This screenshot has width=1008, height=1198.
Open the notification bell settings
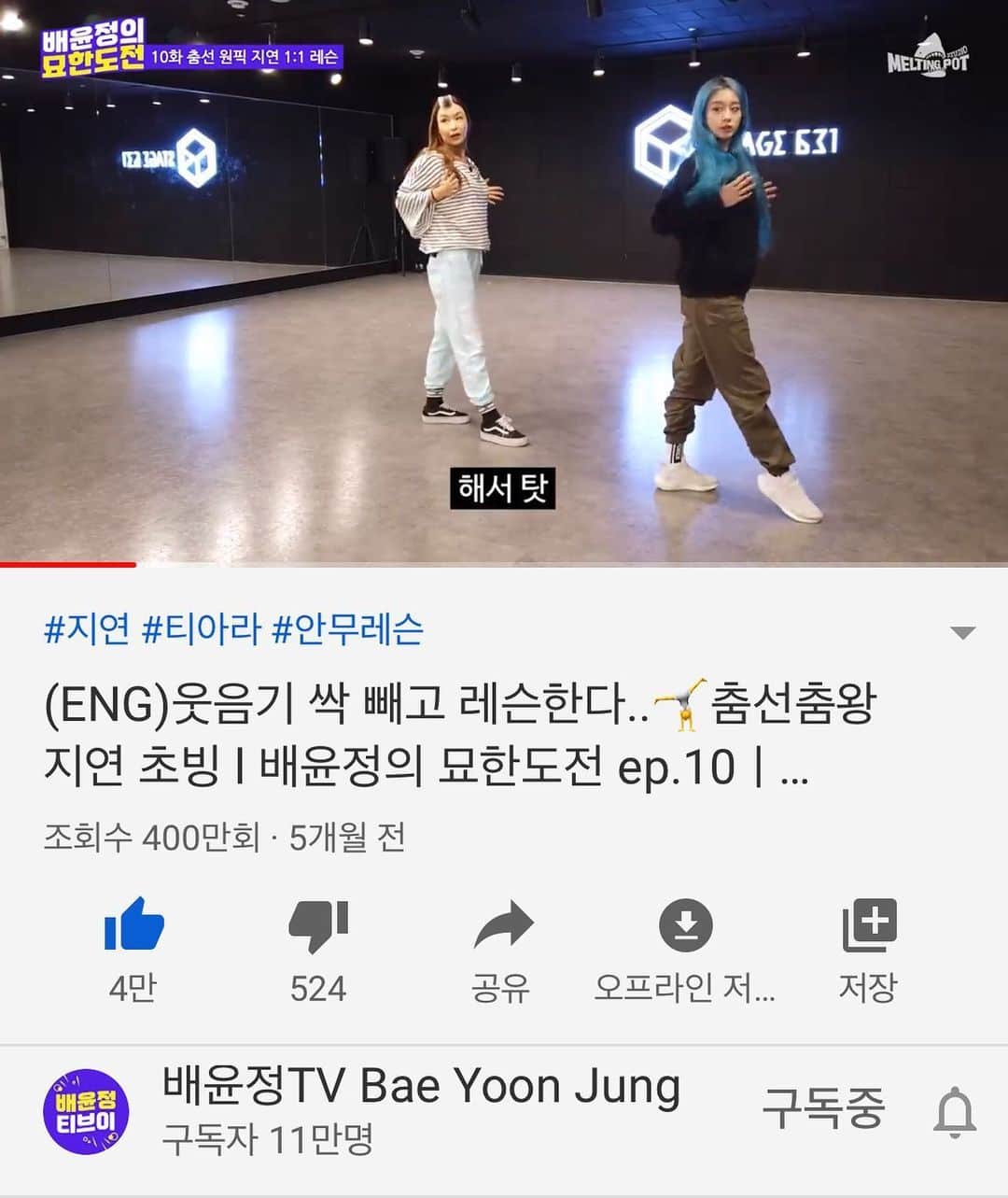(955, 1111)
